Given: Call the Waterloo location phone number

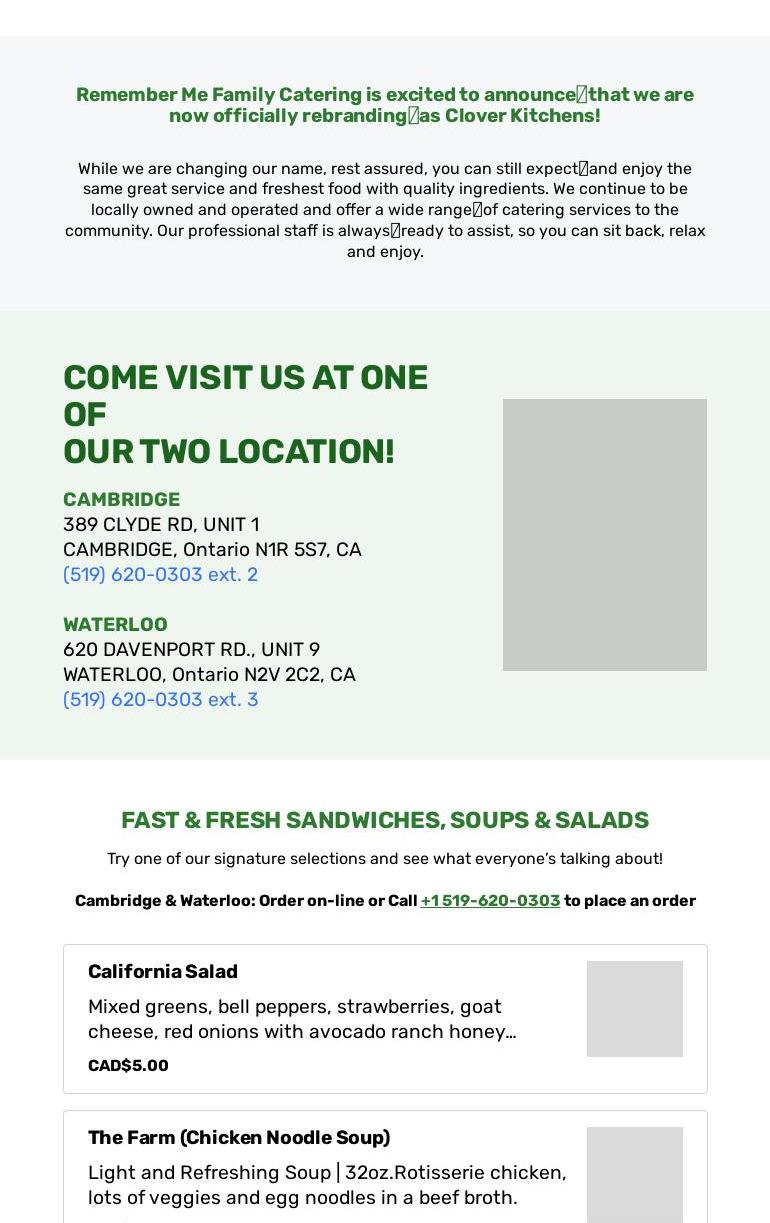Looking at the screenshot, I should click(160, 699).
